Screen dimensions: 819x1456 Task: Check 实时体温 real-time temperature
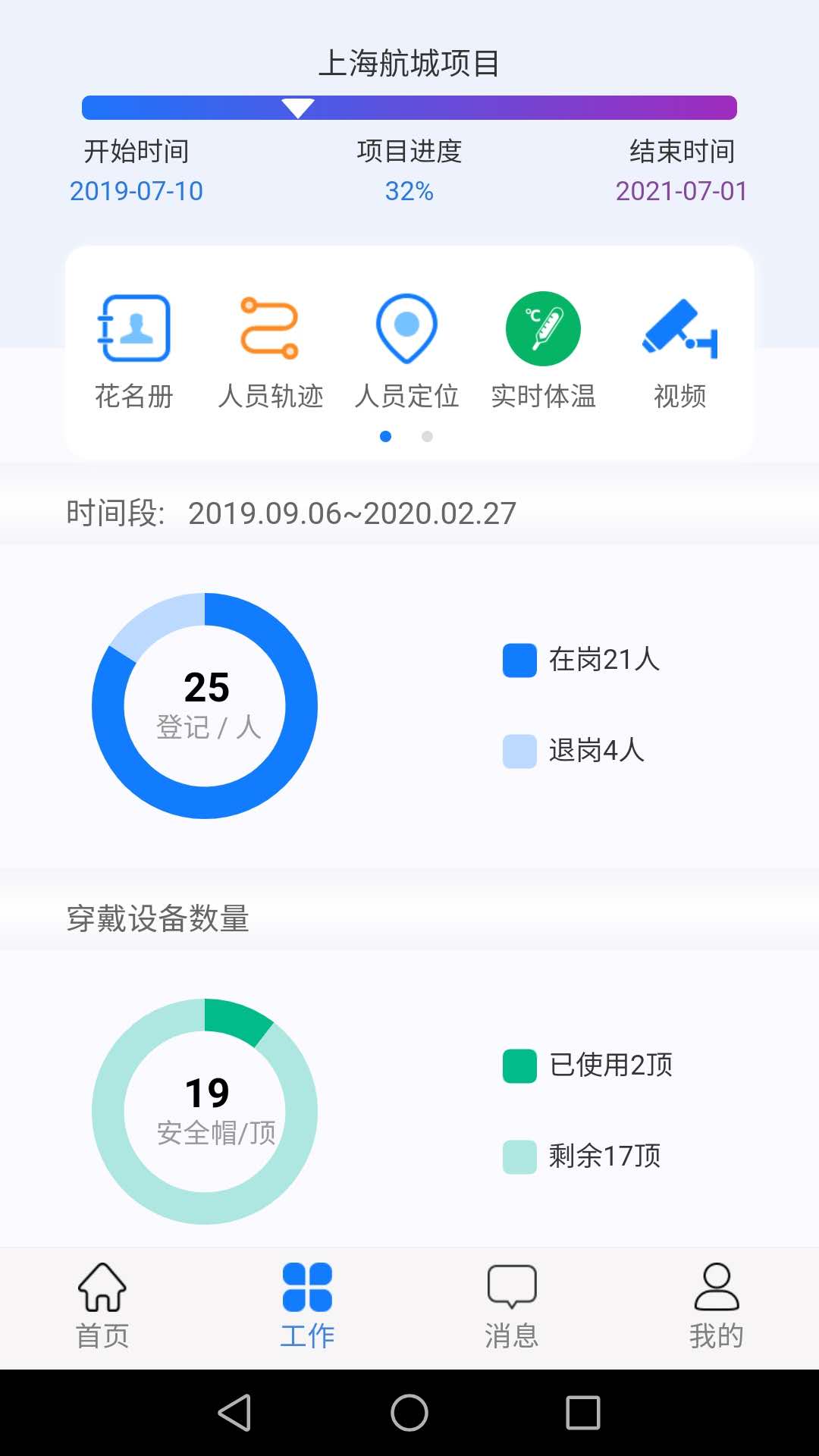pos(543,350)
